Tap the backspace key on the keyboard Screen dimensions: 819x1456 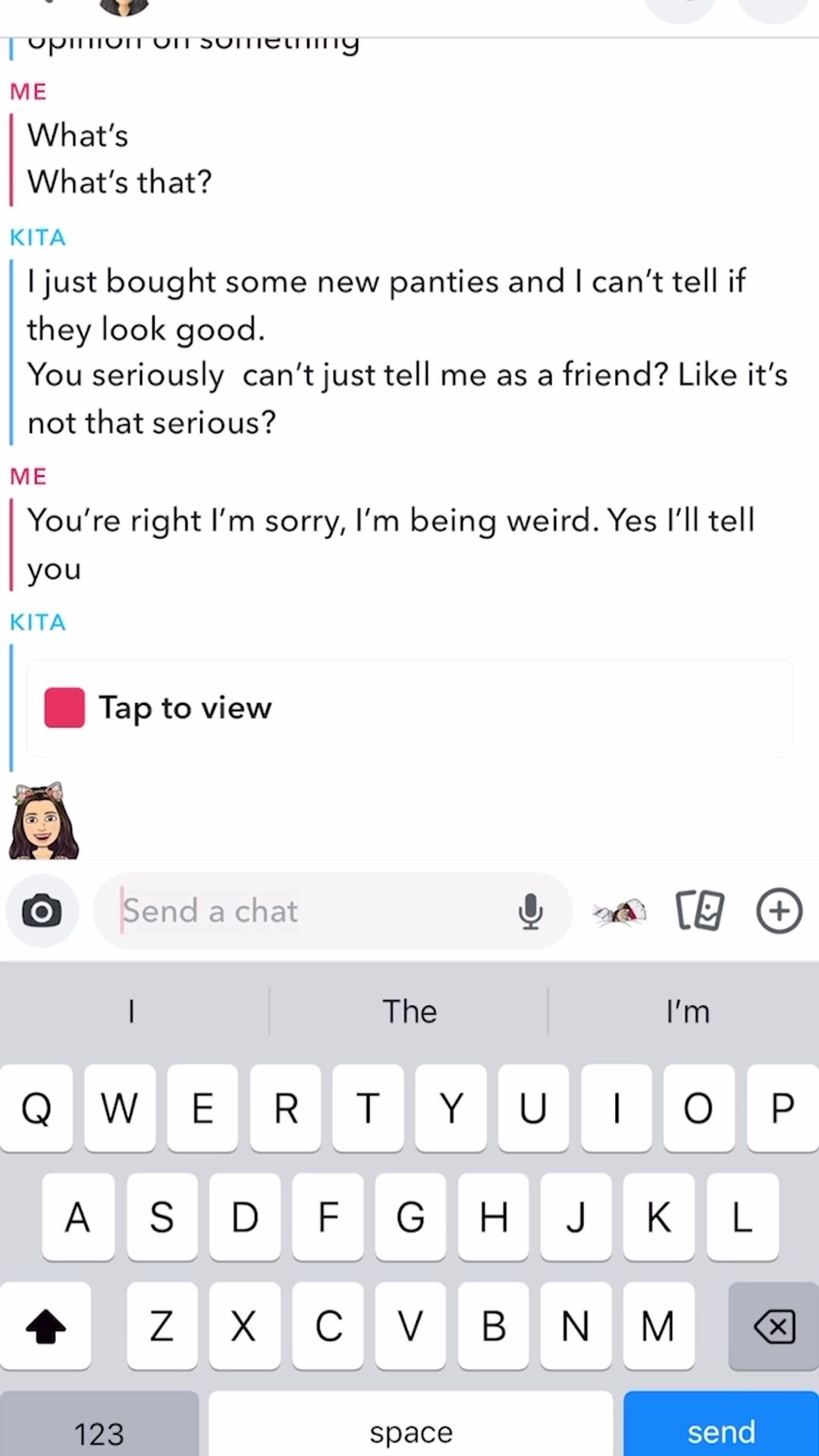point(774,1326)
